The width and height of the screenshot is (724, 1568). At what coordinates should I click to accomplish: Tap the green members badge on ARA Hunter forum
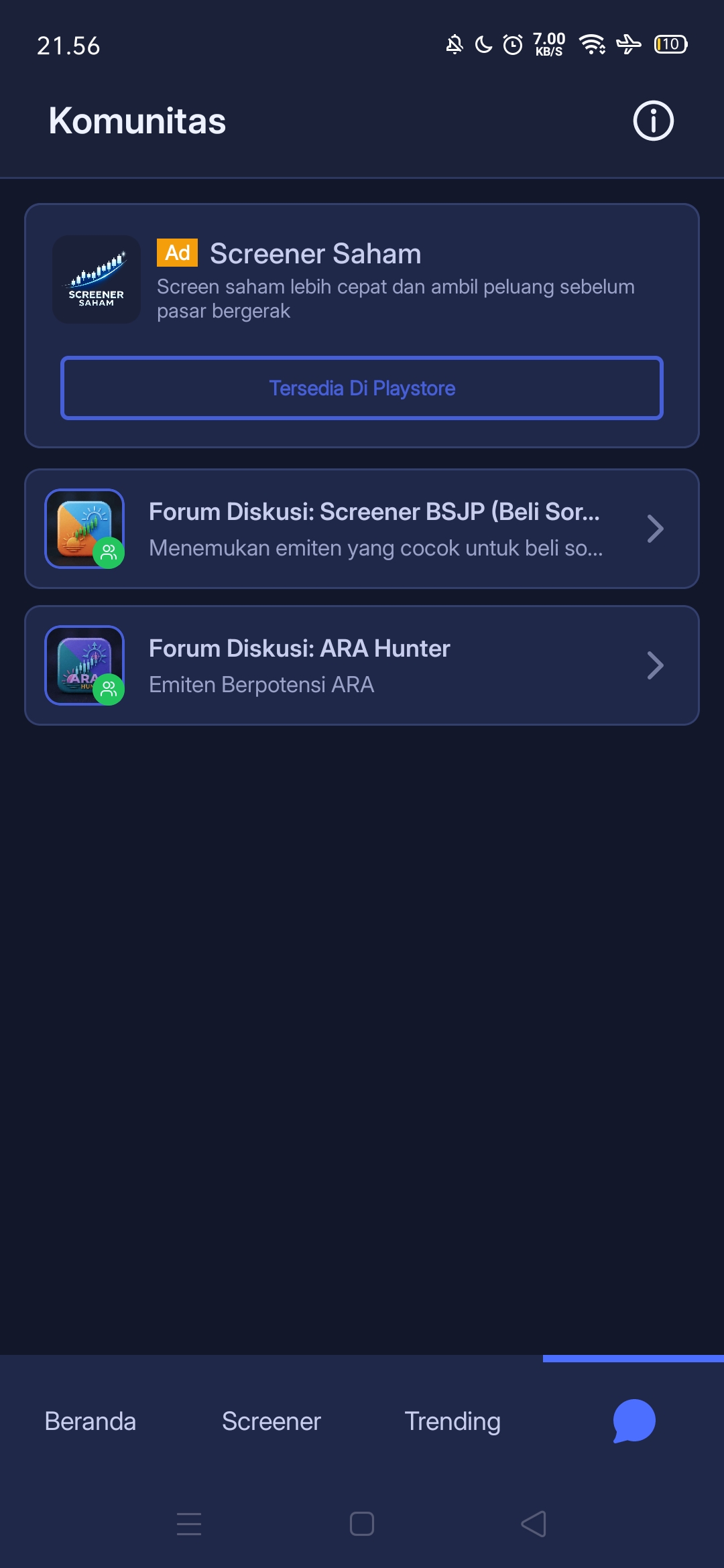(x=109, y=688)
